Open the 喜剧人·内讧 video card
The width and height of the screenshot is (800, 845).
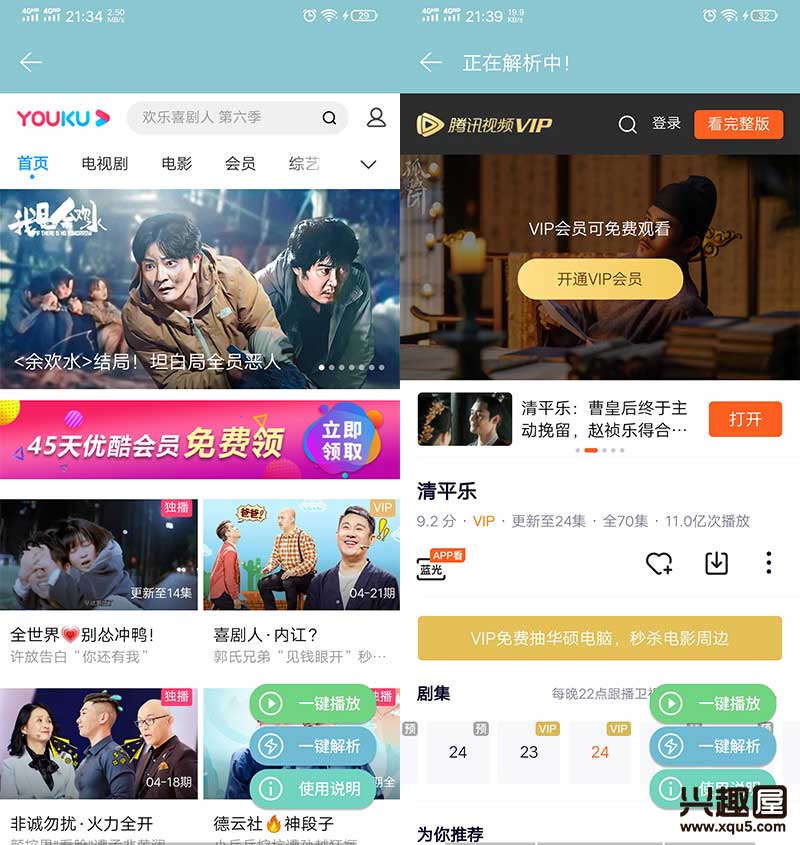[300, 555]
